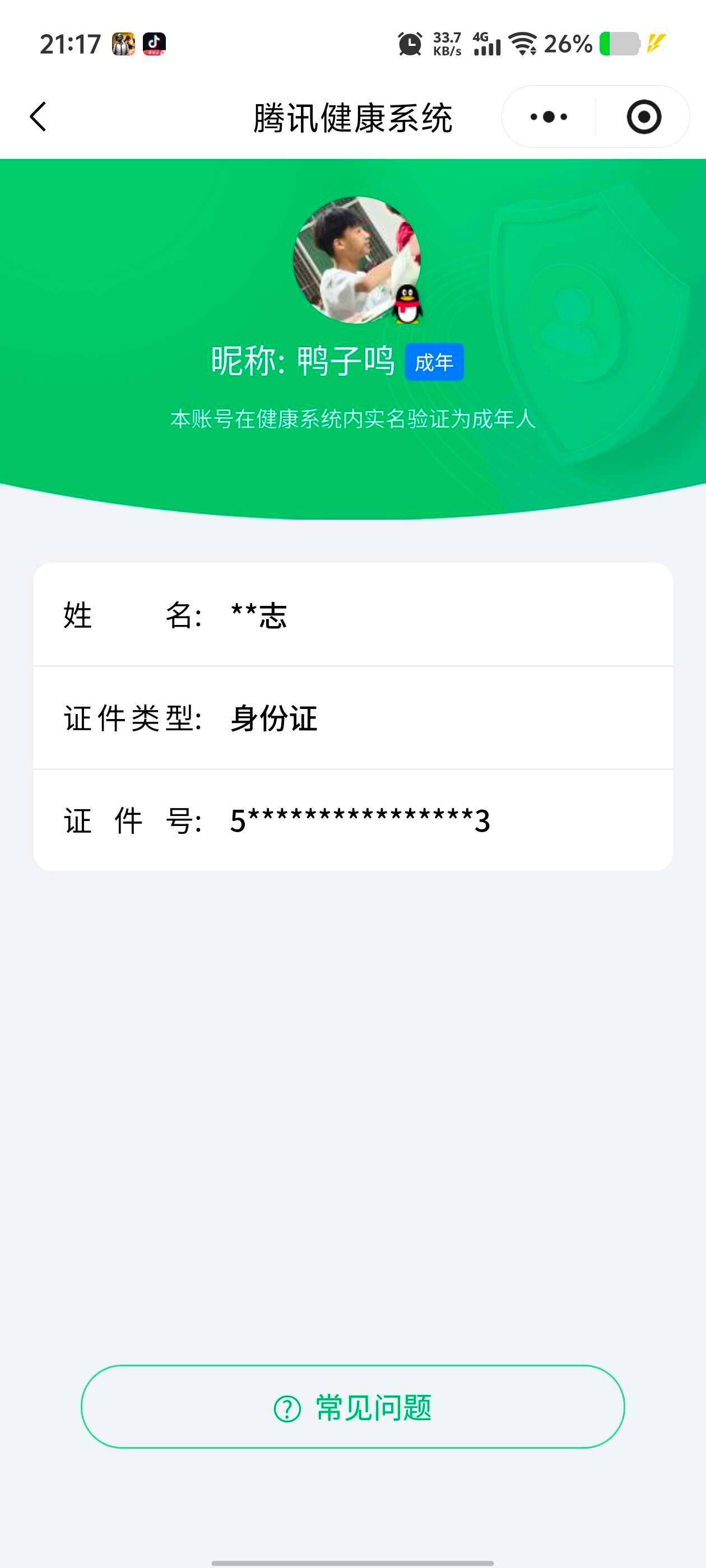Viewport: 706px width, 1568px height.
Task: Select the 腾讯健康系统 title bar
Action: 352,117
